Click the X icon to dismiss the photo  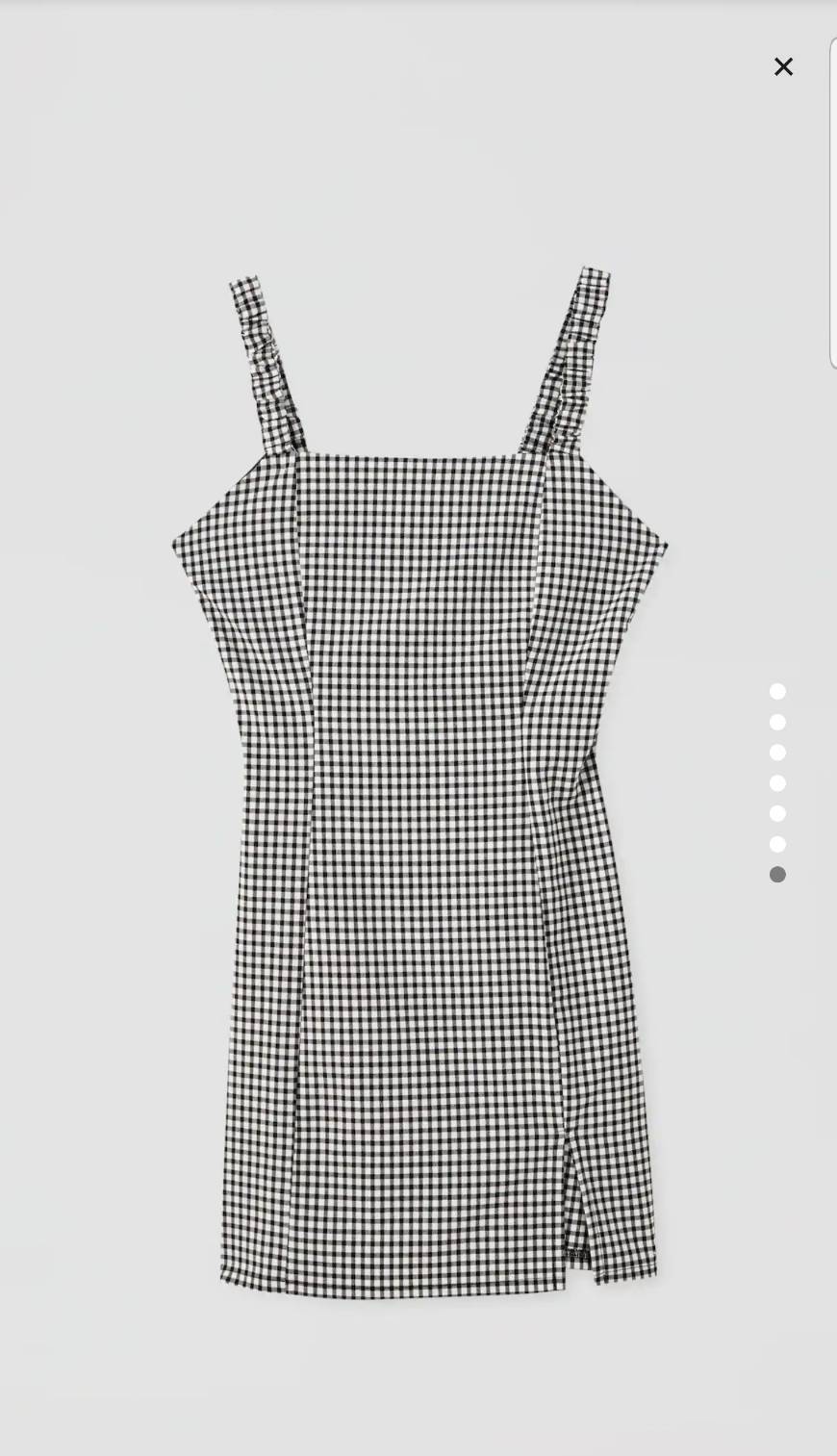[x=783, y=66]
